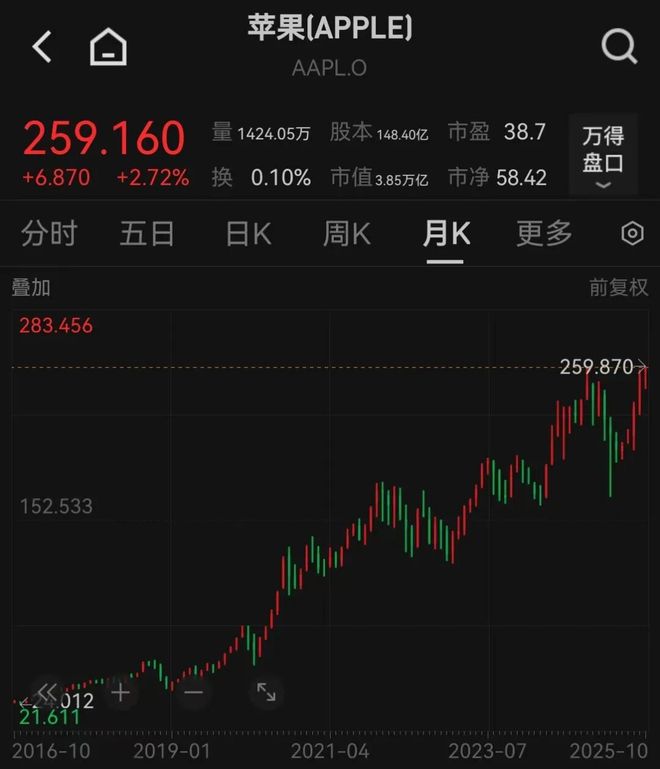Open the 更多 chart period options
The width and height of the screenshot is (660, 769).
544,234
